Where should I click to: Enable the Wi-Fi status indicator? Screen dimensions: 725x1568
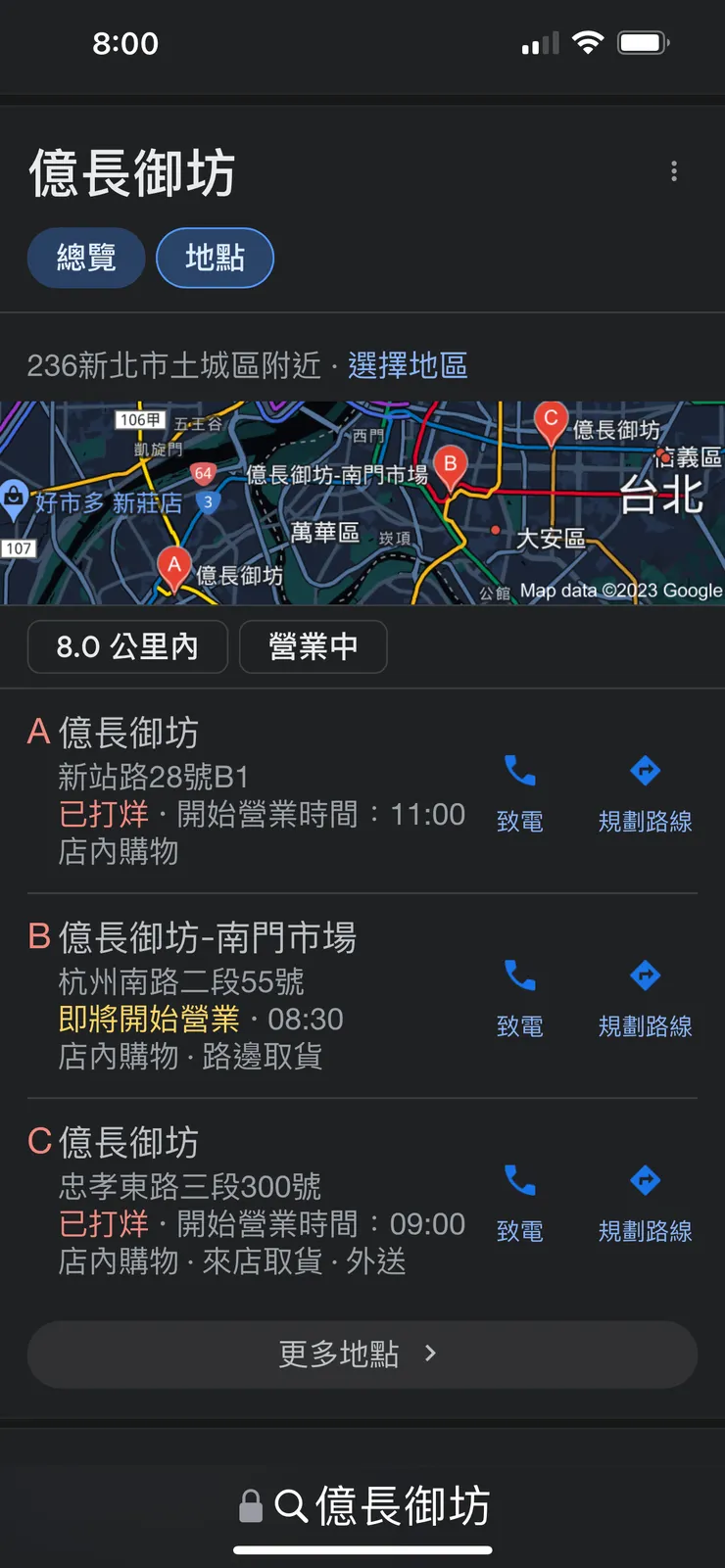(x=586, y=42)
